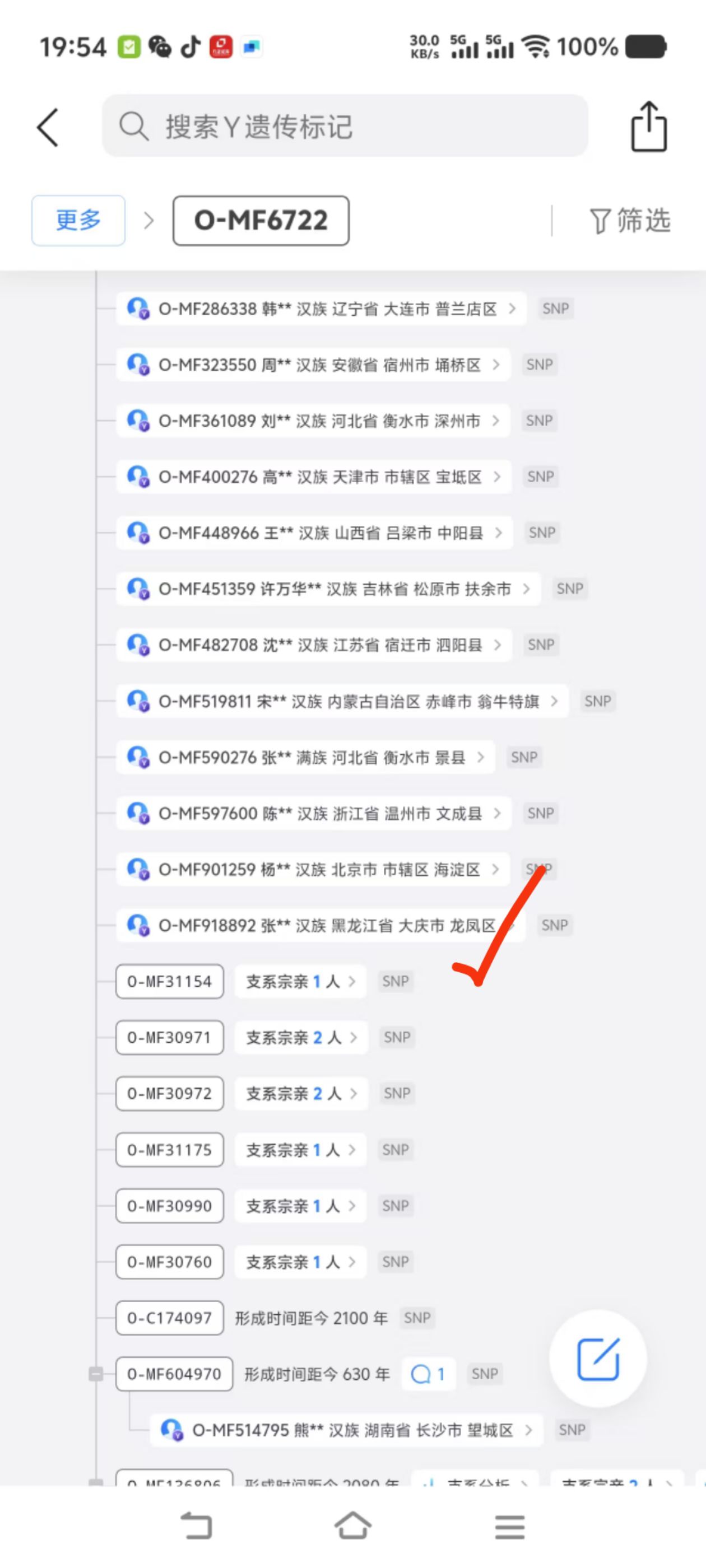Collapse the O-MF604970 branch

coord(96,1374)
